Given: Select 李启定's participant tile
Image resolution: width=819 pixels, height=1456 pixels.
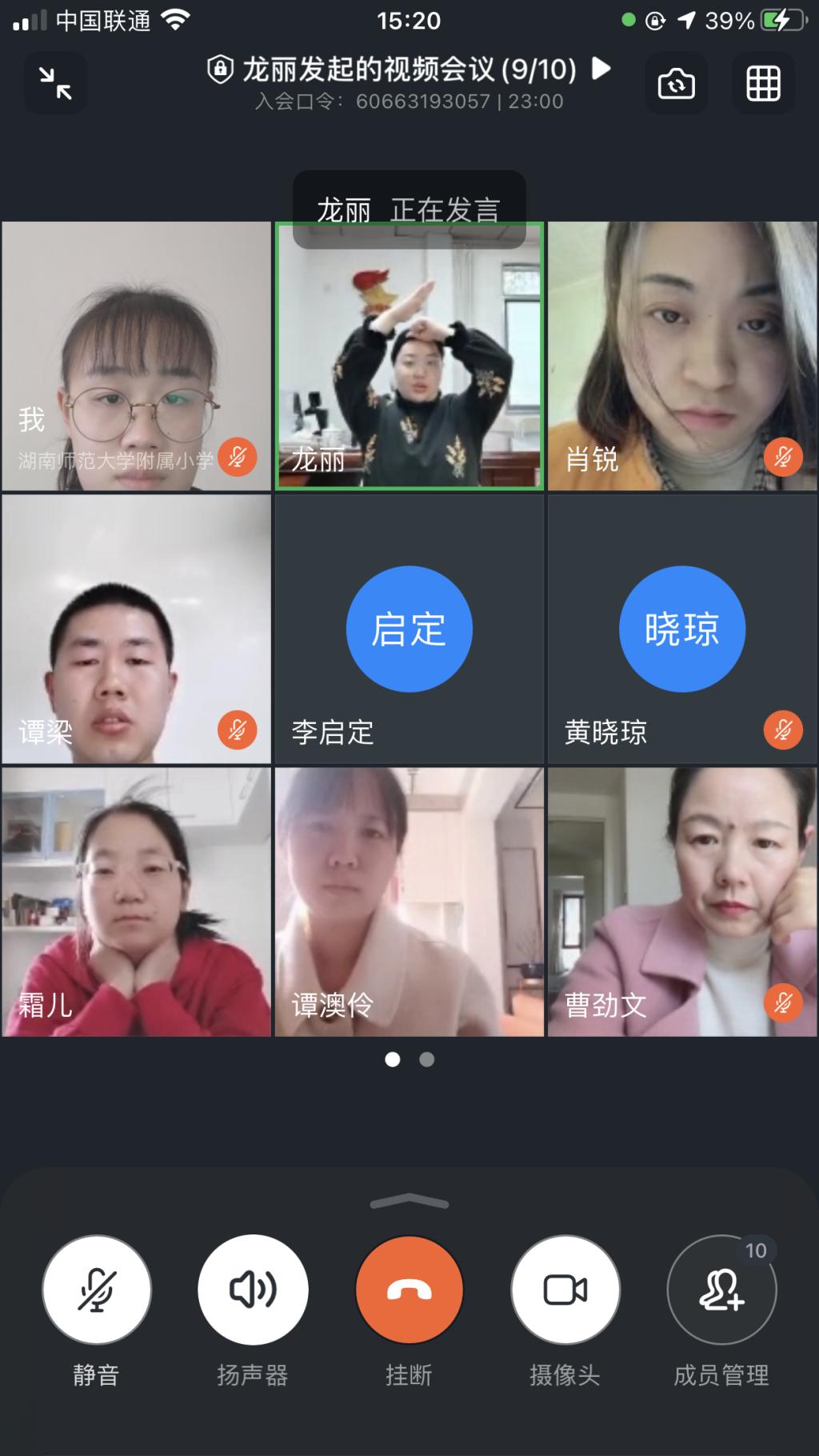Looking at the screenshot, I should (409, 629).
